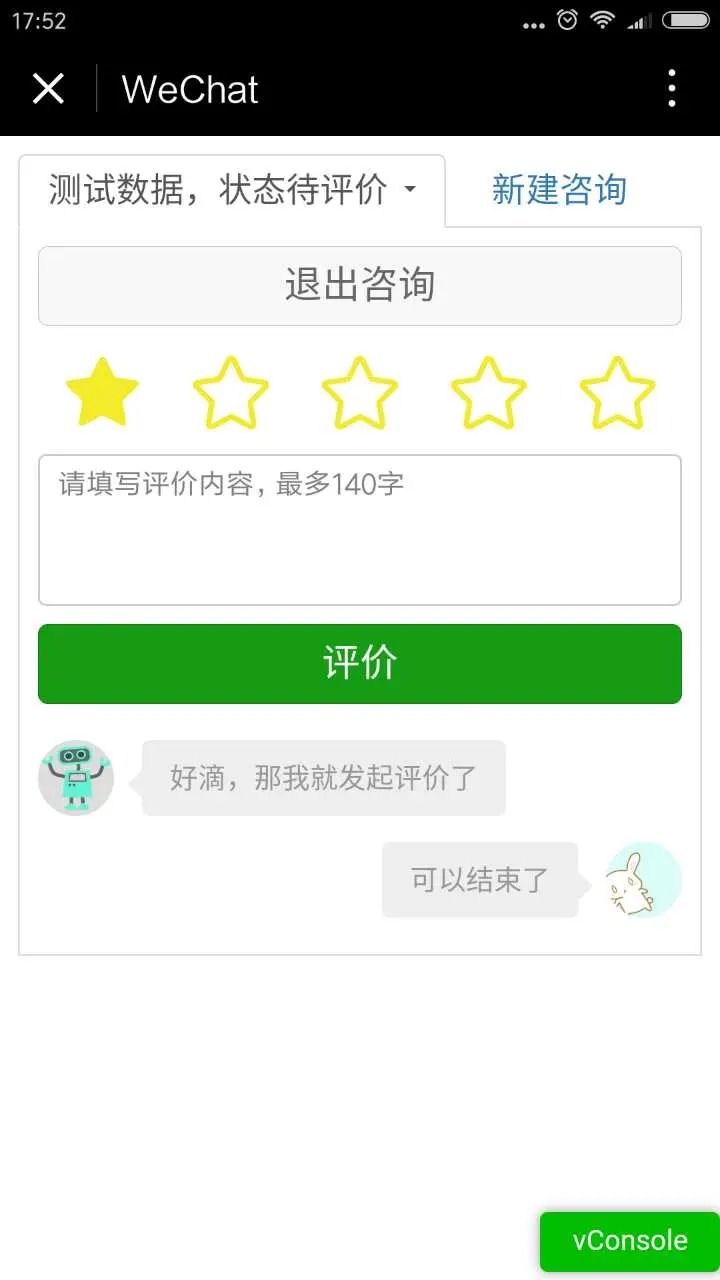Click the robot avatar beside the chat message
Screen dimensions: 720x1280
pyautogui.click(x=75, y=778)
